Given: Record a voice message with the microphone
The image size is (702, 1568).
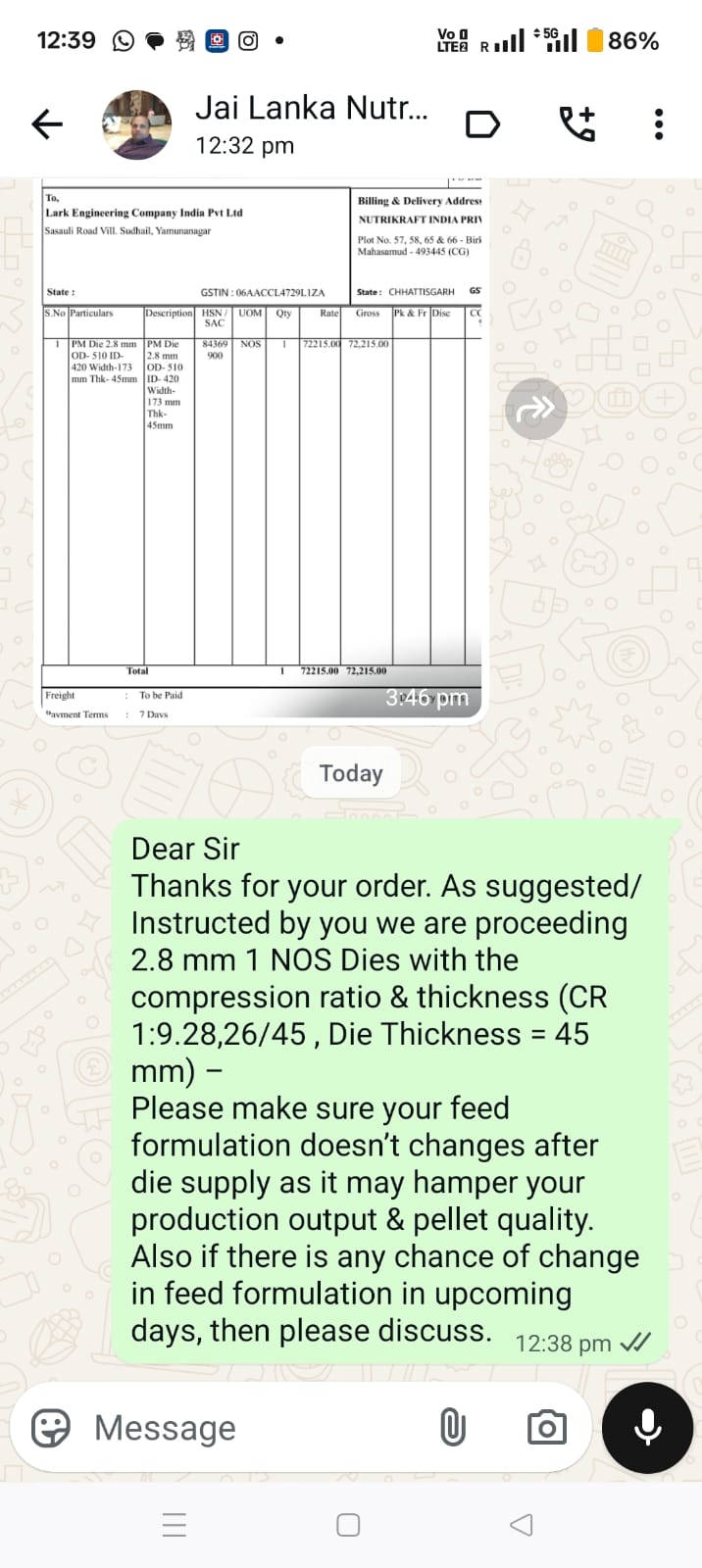Looking at the screenshot, I should pos(647,1428).
